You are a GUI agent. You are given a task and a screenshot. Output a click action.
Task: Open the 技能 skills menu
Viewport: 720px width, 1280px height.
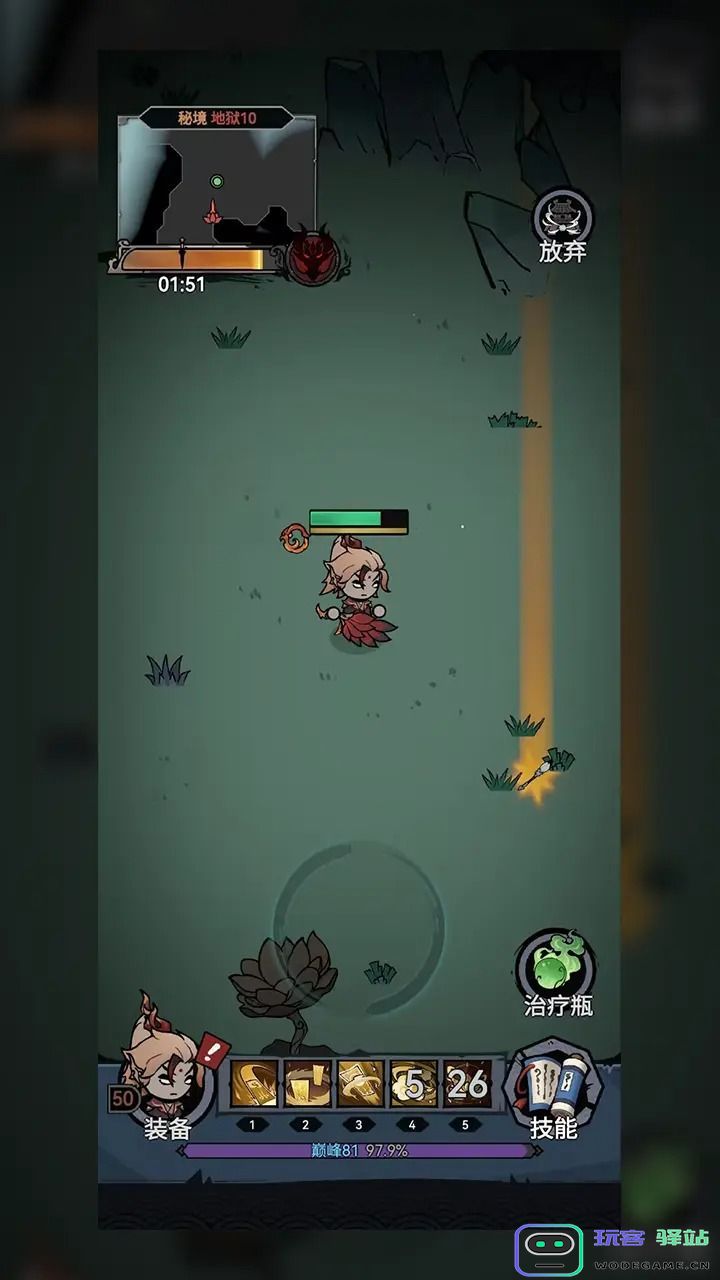click(x=554, y=1090)
